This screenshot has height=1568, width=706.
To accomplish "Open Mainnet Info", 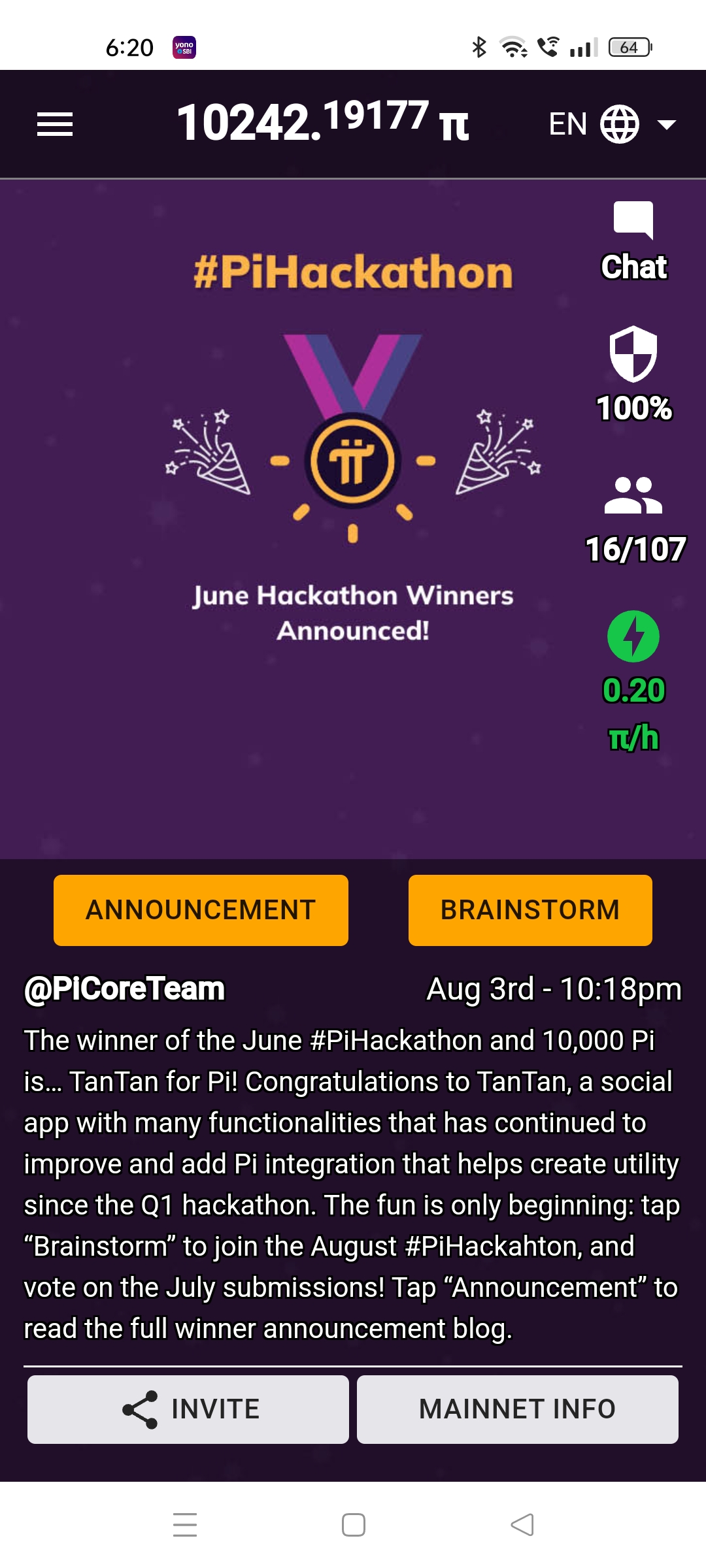I will coord(517,1409).
